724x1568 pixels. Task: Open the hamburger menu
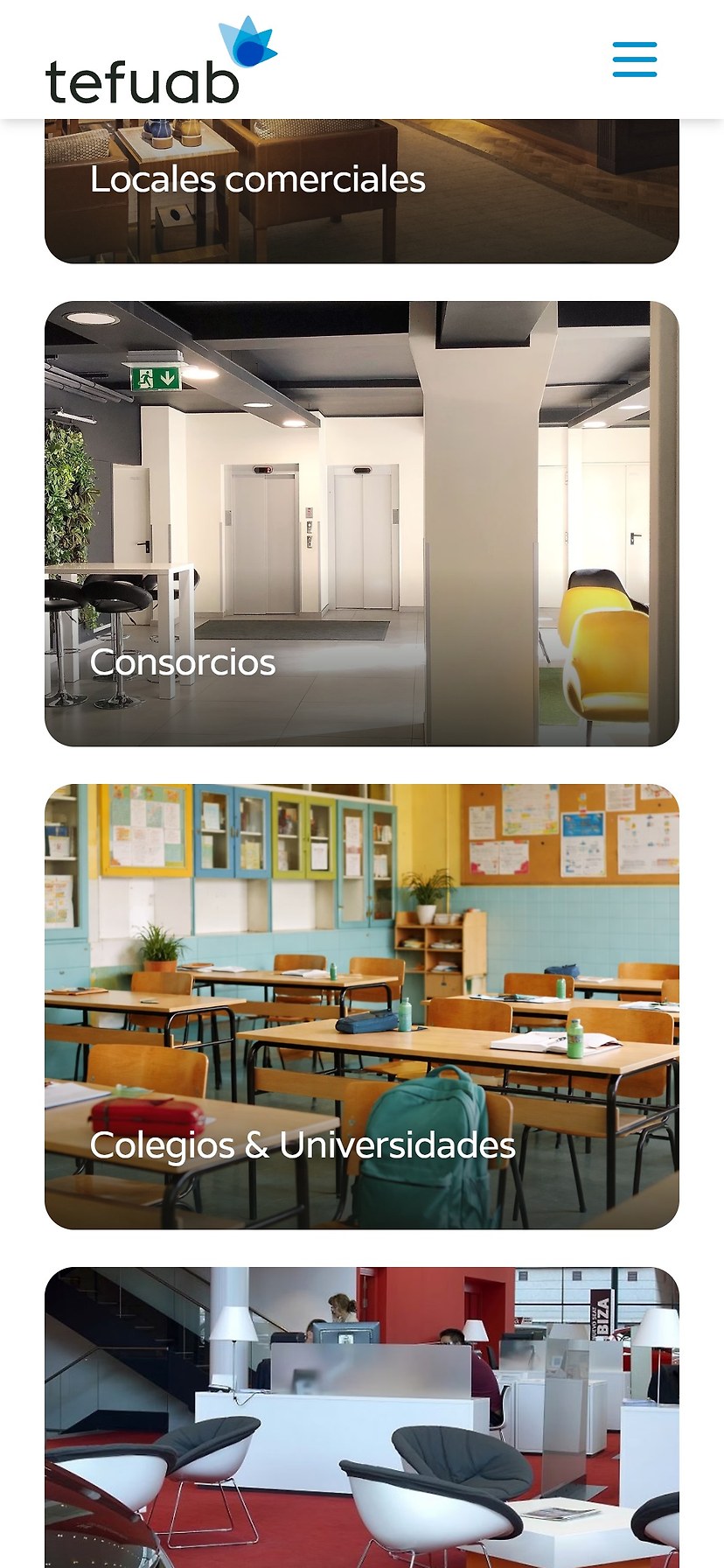coord(635,59)
